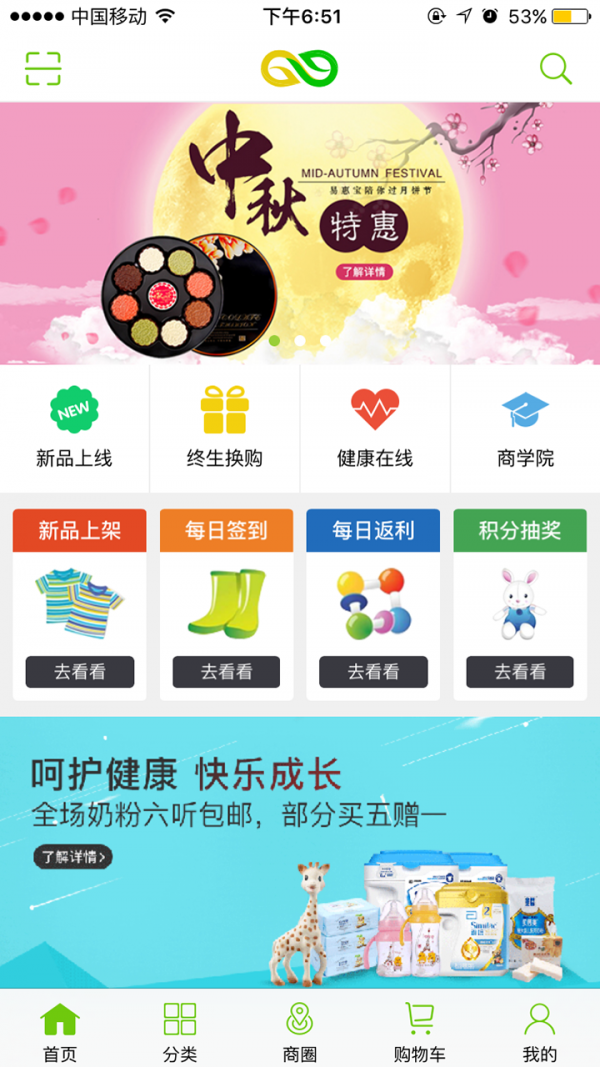The image size is (600, 1067).
Task: Tap 了解详情 on milk powder banner
Action: click(73, 857)
